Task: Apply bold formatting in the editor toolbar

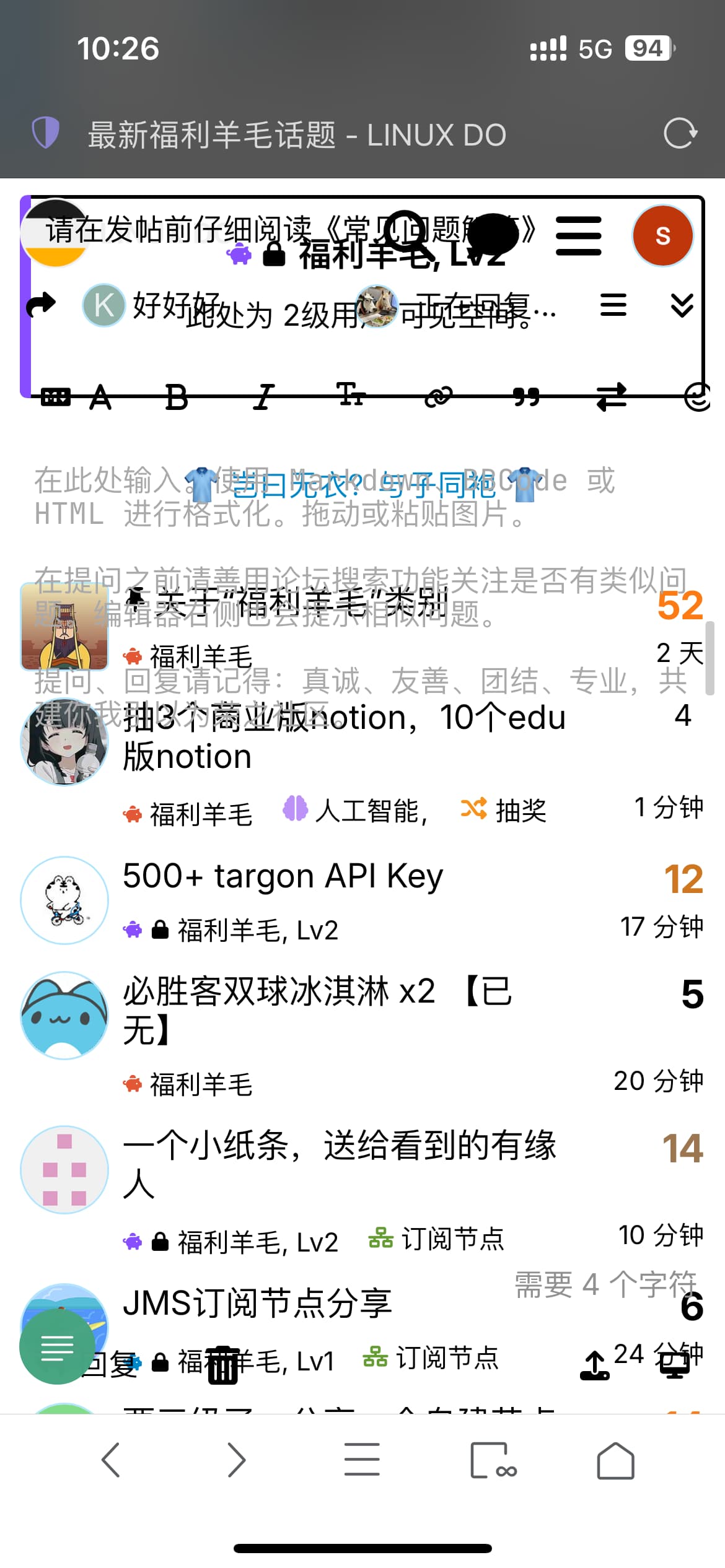Action: pyautogui.click(x=177, y=398)
